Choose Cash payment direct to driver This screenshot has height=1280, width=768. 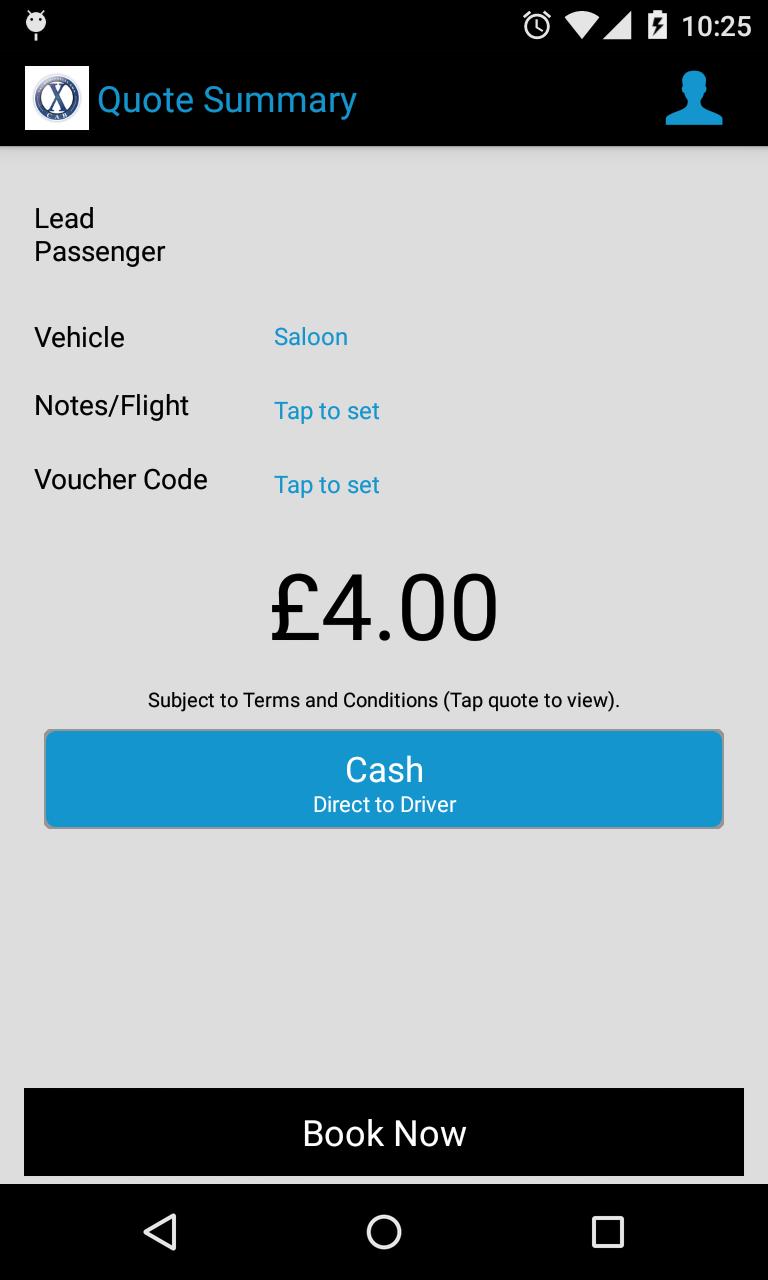[383, 779]
